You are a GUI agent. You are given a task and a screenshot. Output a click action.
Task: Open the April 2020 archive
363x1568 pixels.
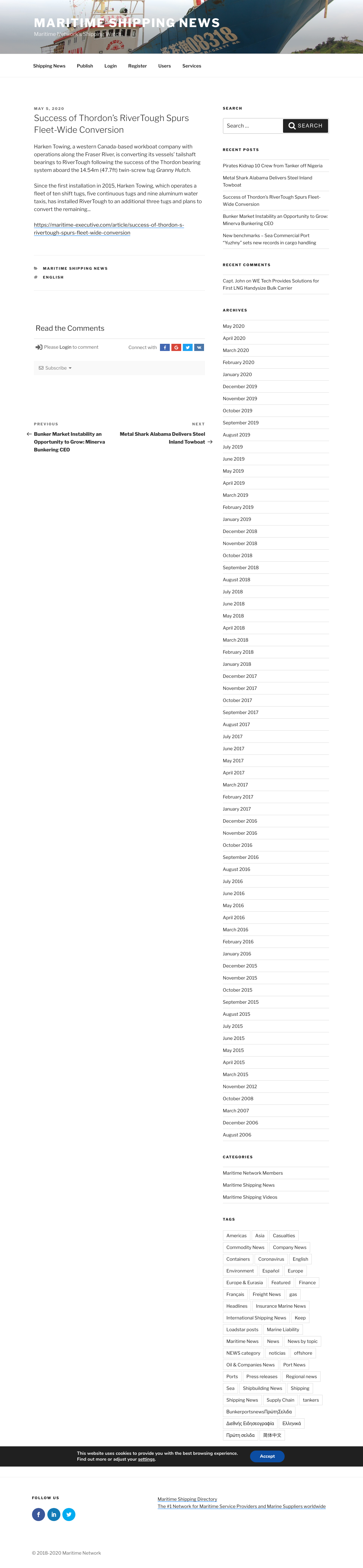tap(234, 339)
